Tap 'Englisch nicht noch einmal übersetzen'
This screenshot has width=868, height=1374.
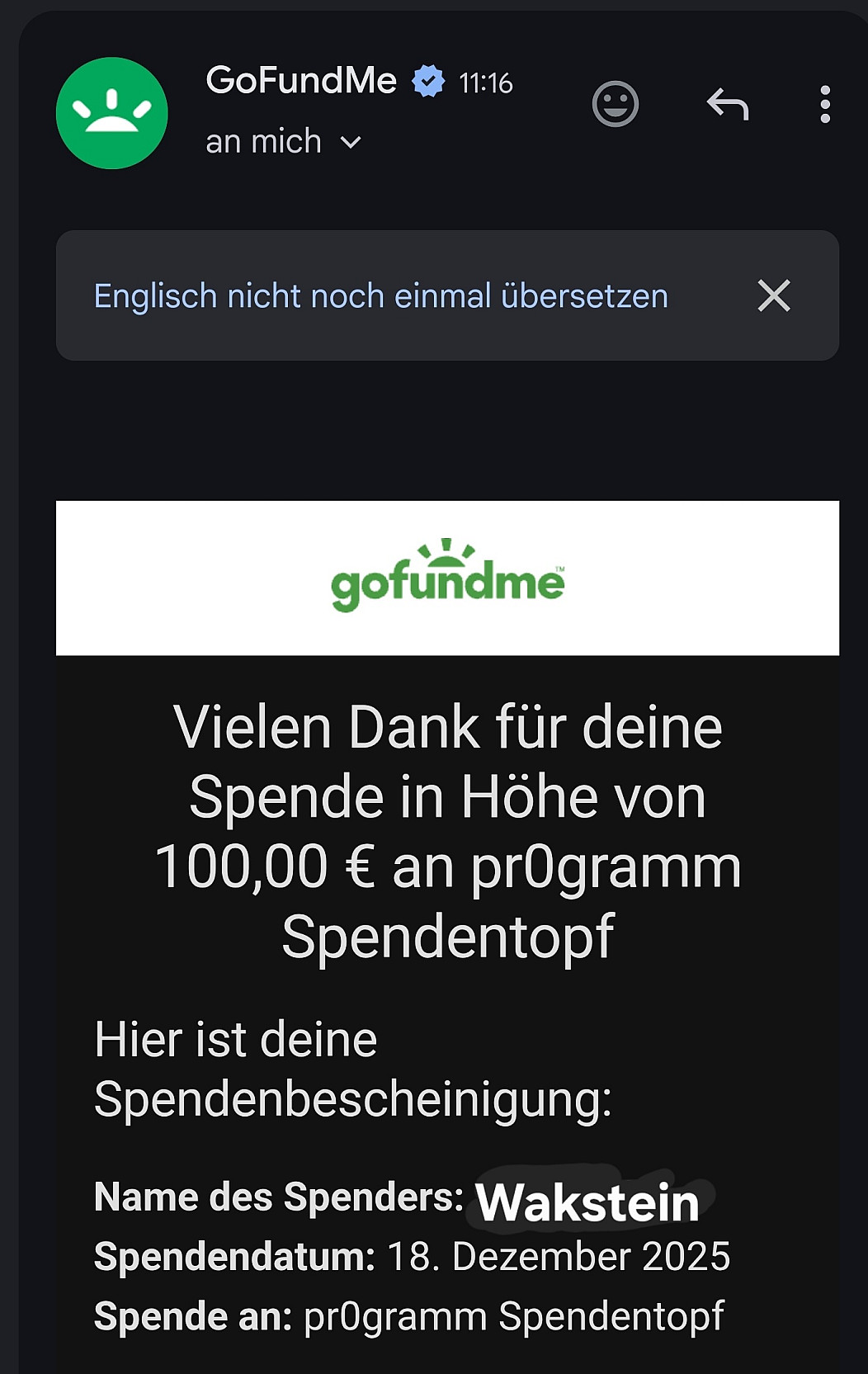[x=380, y=296]
